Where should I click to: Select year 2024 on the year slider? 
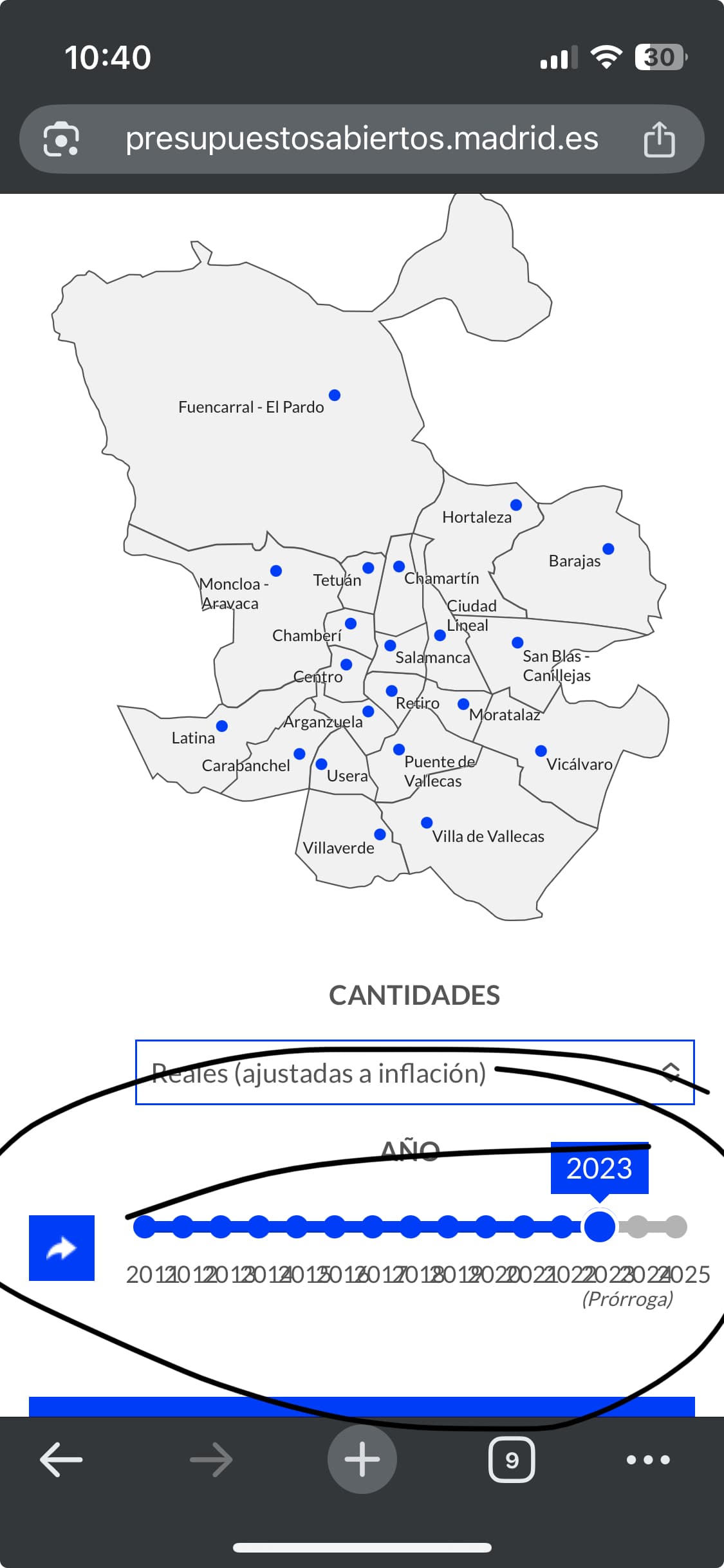tap(637, 1227)
